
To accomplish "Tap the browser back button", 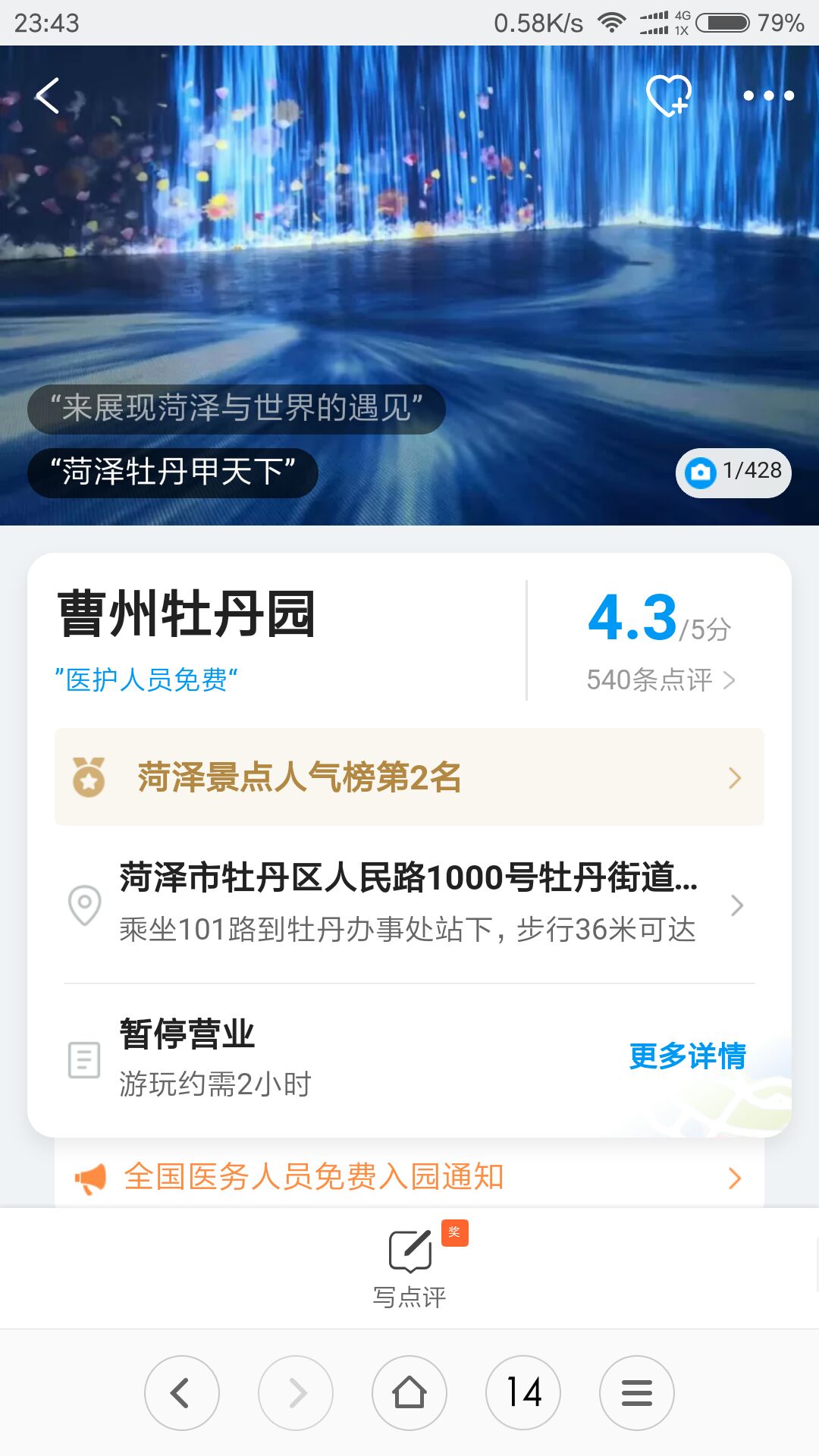I will coord(181,1393).
